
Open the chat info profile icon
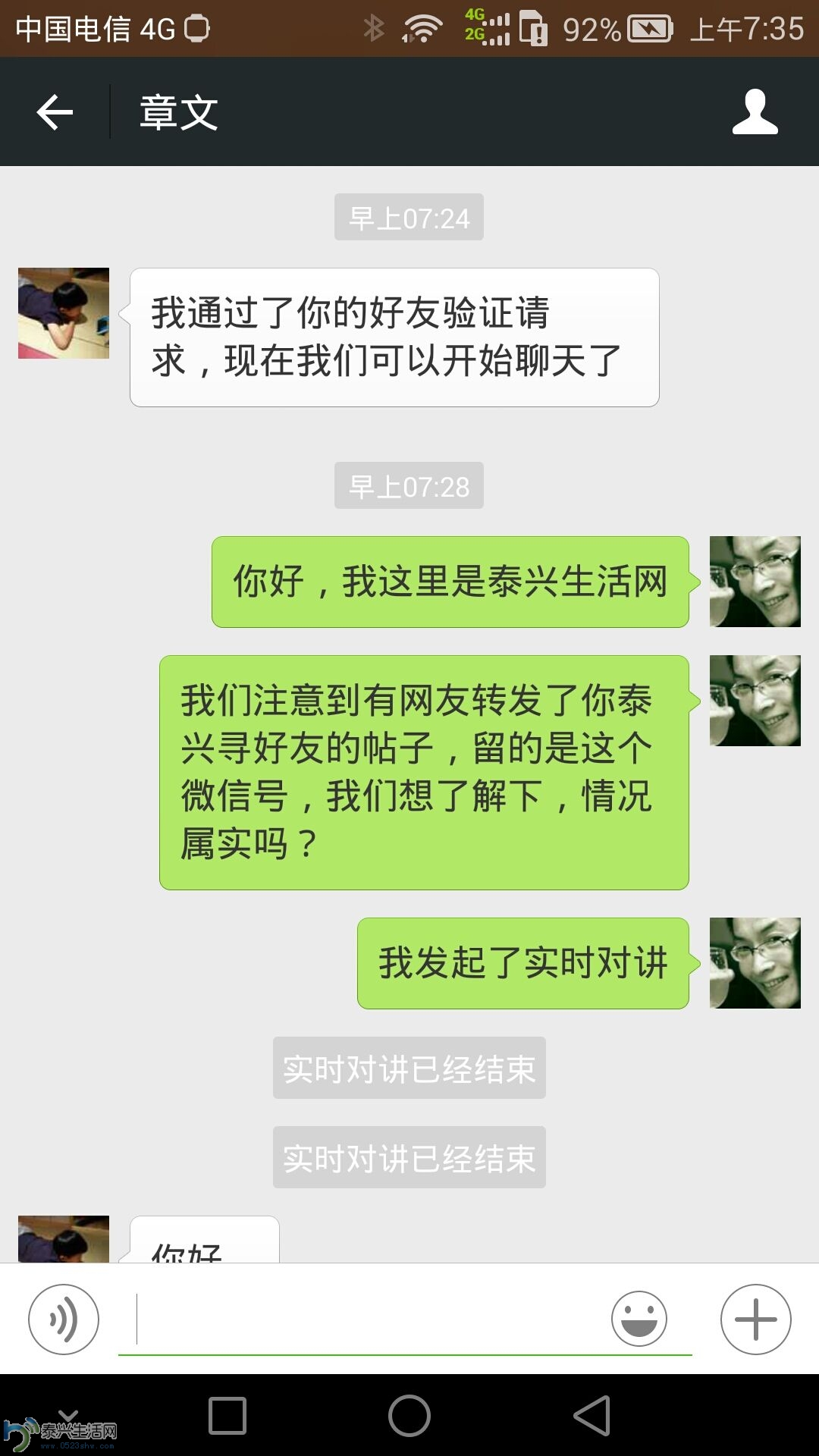755,112
